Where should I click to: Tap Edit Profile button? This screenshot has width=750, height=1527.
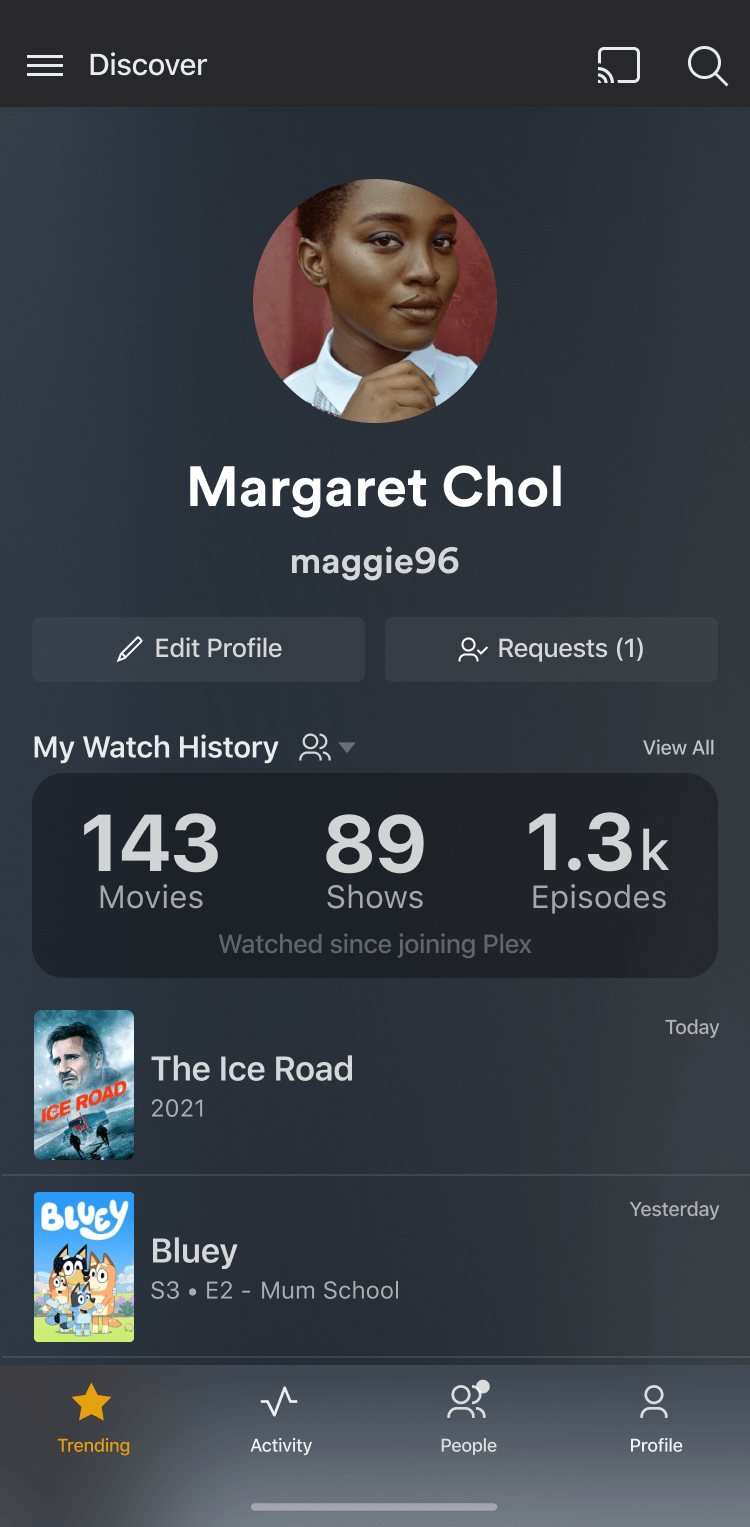(x=198, y=649)
